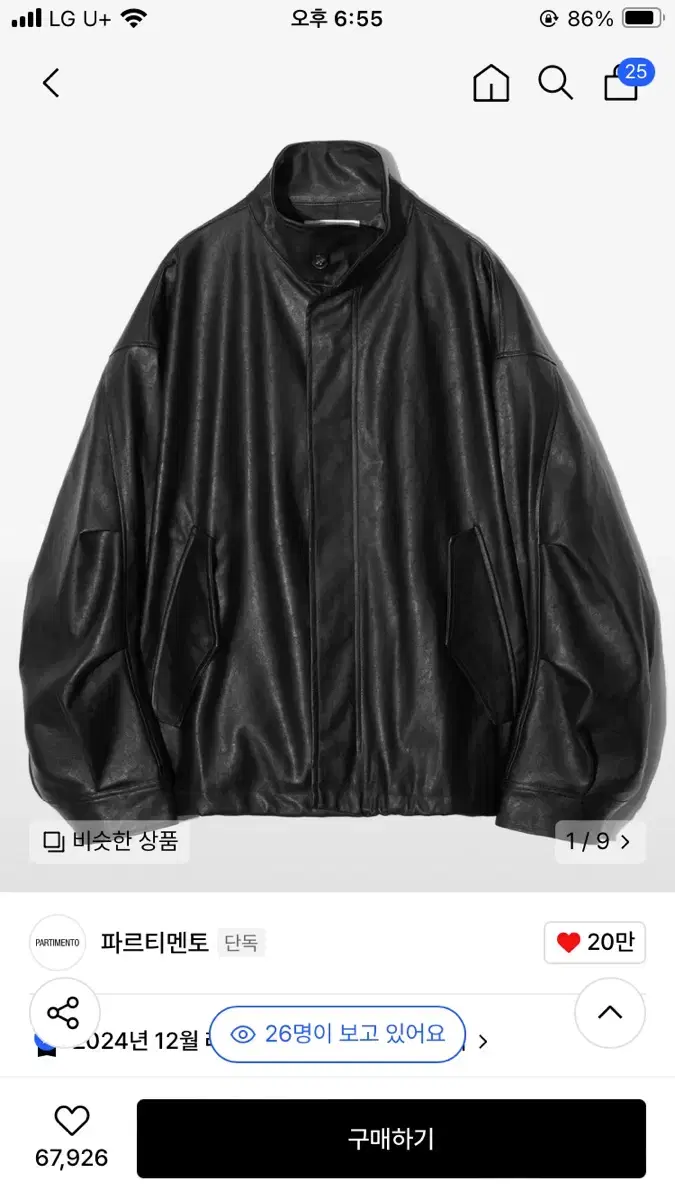Tap 구매하기 to buy the jacket

(x=391, y=1138)
